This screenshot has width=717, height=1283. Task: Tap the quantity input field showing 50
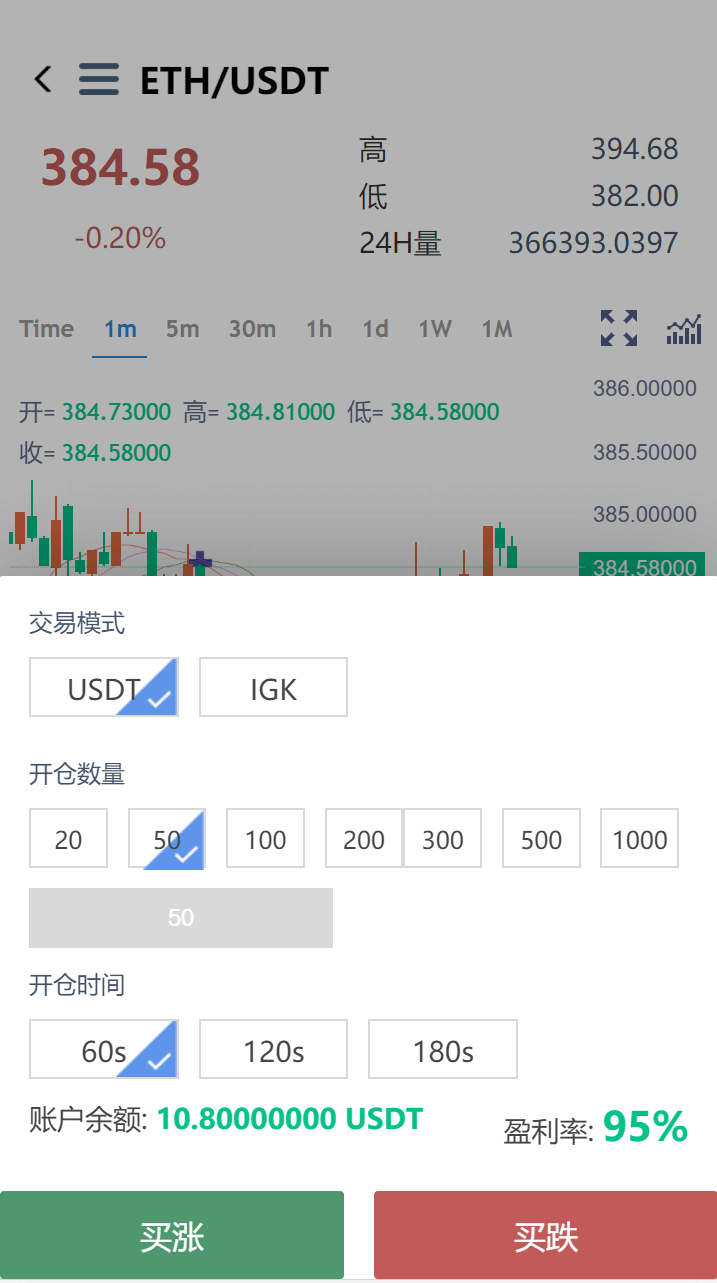[x=181, y=918]
